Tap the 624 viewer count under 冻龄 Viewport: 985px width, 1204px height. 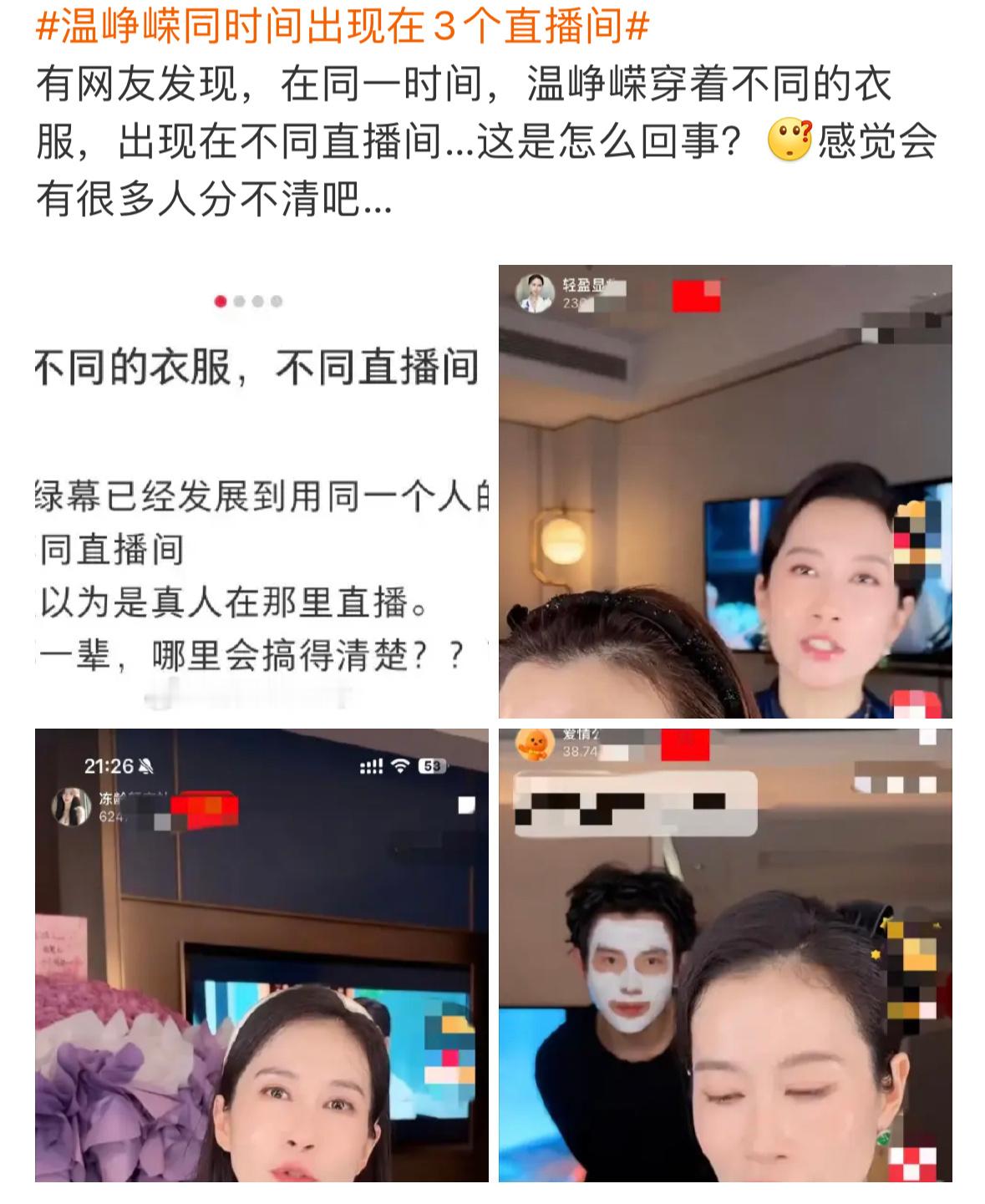[111, 819]
